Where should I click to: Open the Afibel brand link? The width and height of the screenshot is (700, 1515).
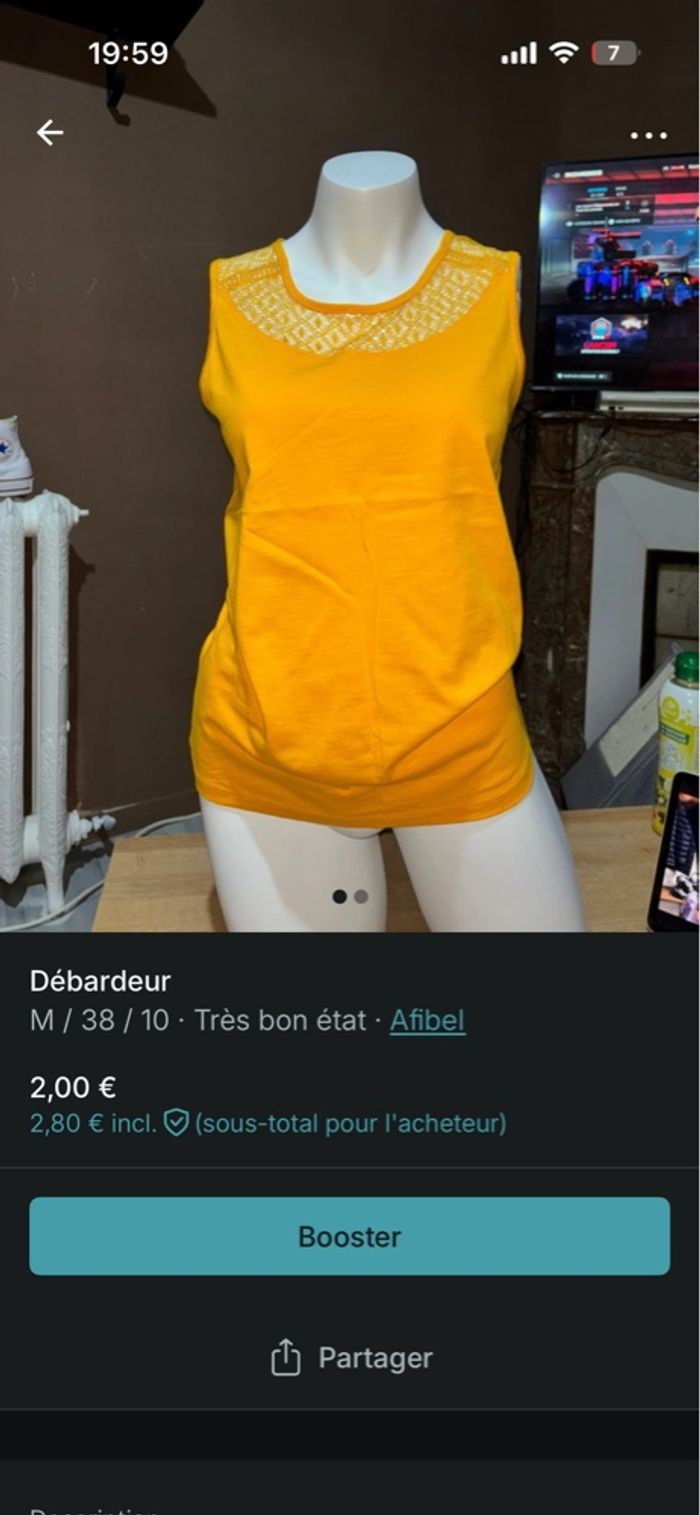pyautogui.click(x=427, y=1020)
